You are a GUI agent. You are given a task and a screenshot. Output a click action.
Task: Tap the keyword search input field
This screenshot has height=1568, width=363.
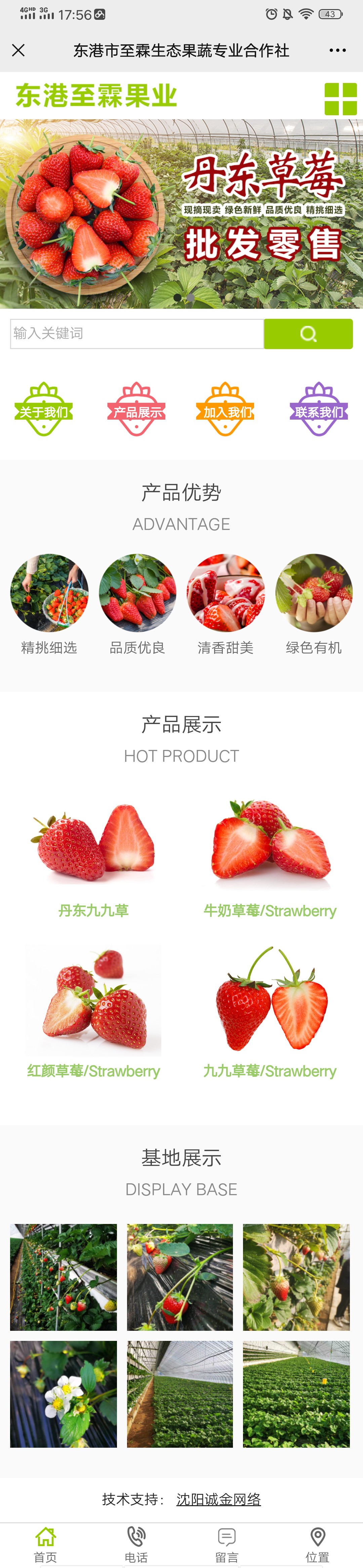137,334
